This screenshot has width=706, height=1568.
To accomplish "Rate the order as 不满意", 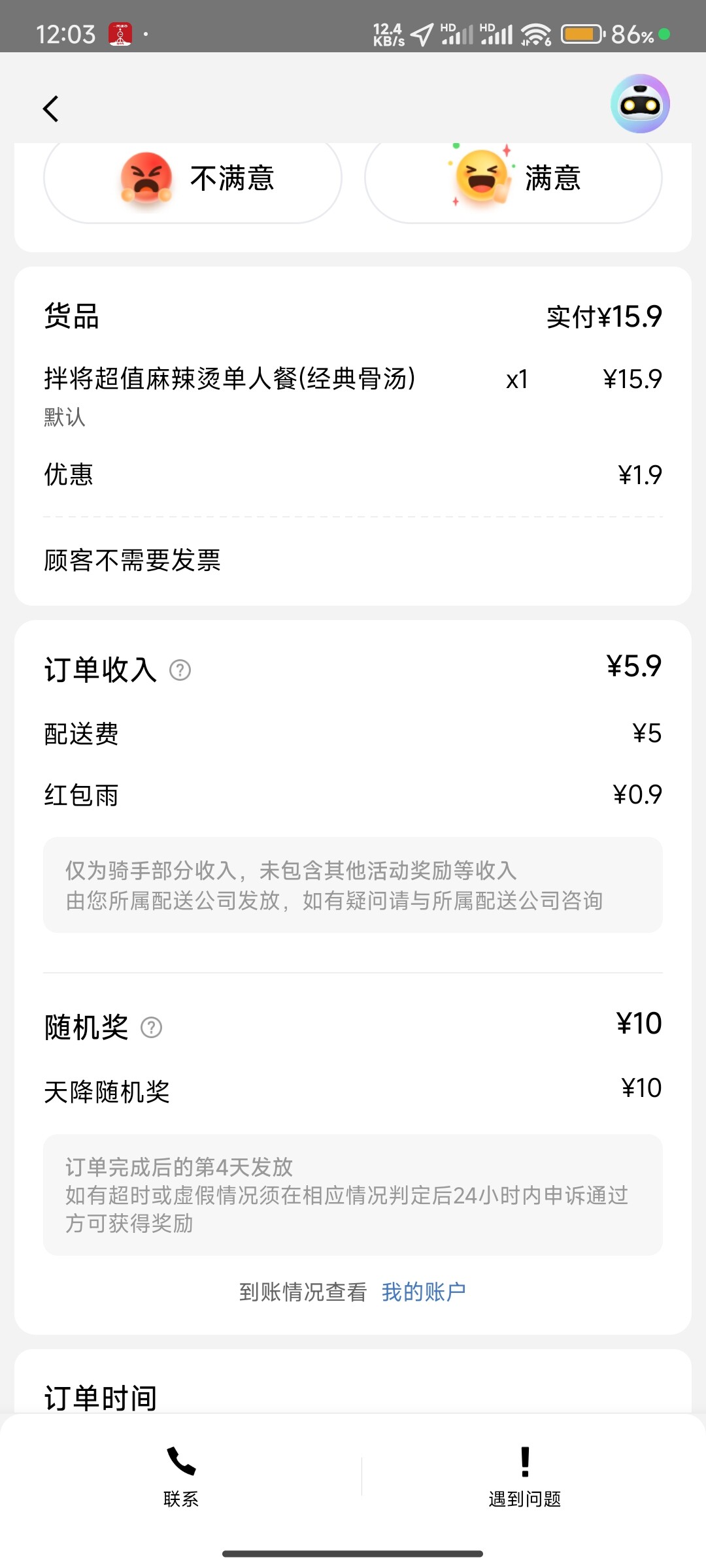I will 193,178.
